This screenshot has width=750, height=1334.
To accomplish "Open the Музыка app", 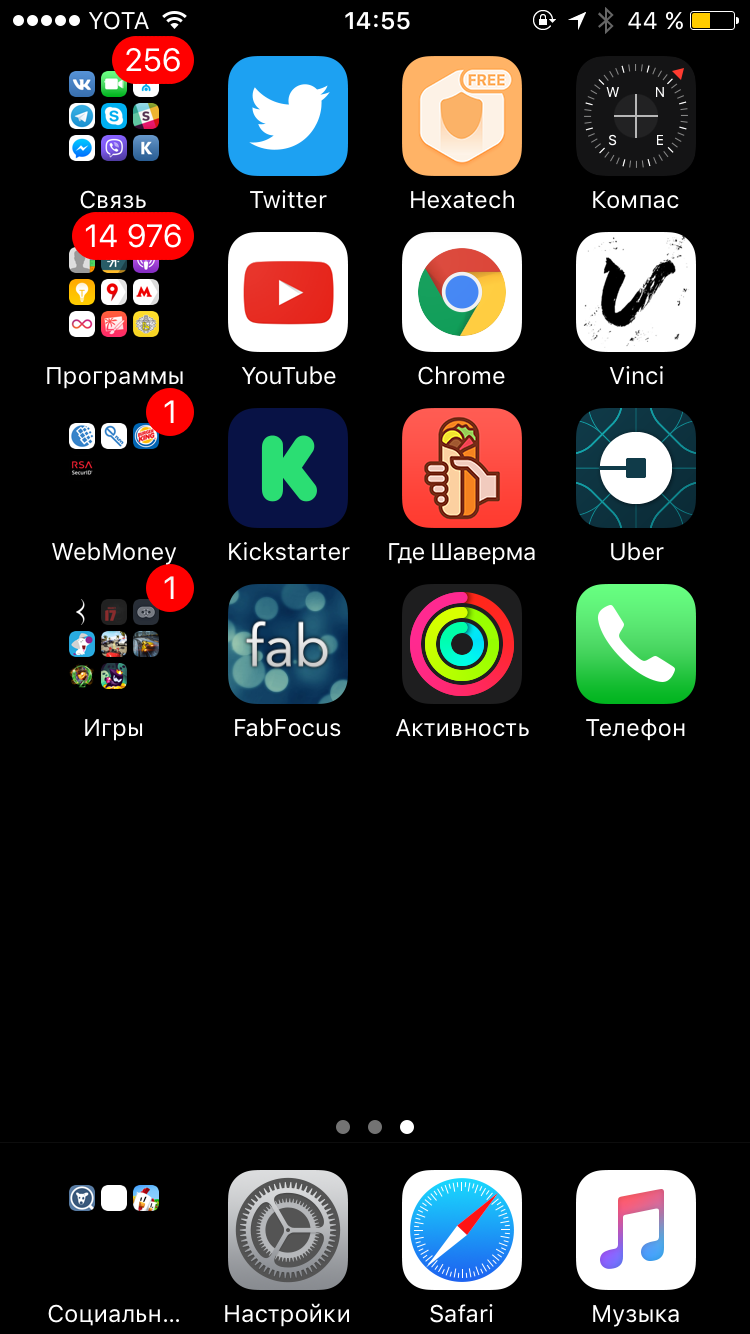I will (636, 1230).
